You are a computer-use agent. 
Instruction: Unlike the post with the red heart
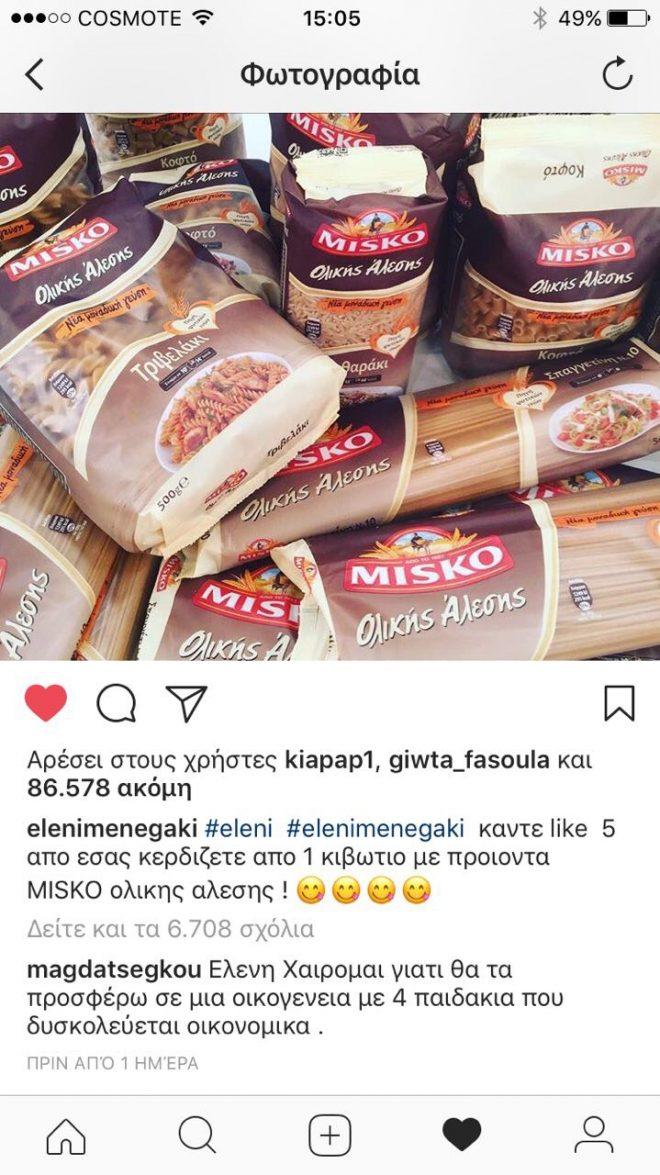pyautogui.click(x=45, y=703)
